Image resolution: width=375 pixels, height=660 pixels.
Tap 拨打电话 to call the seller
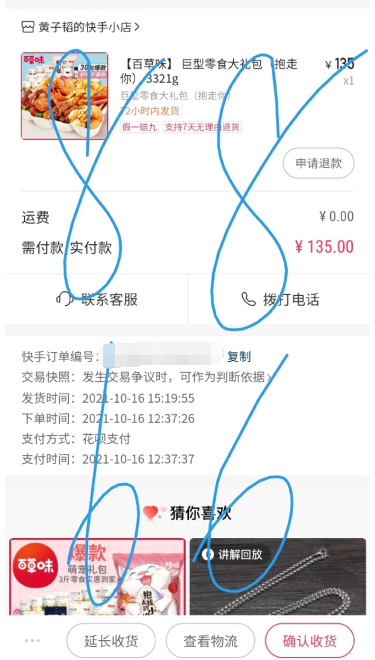(280, 299)
